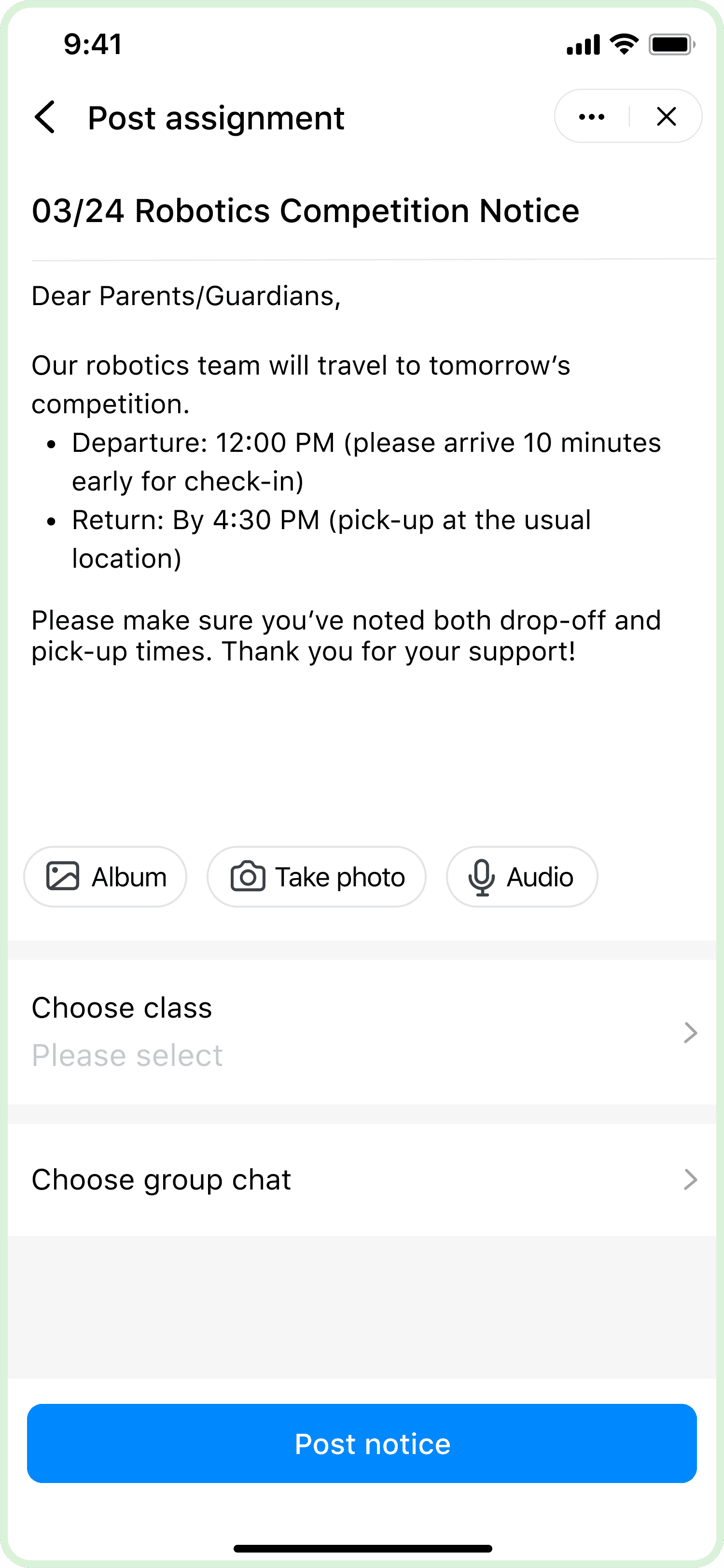Image resolution: width=724 pixels, height=1568 pixels.
Task: Record an Audio attachment
Action: 521,877
